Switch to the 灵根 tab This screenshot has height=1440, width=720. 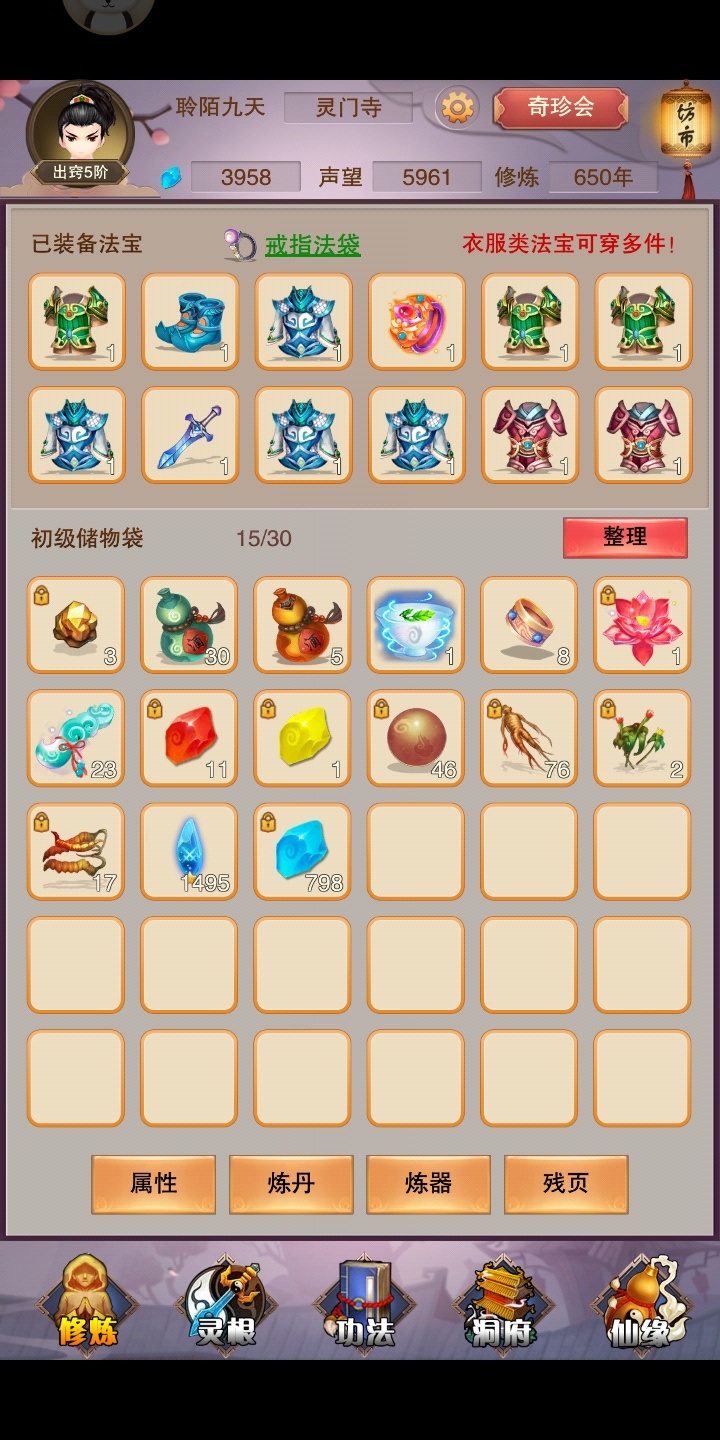[224, 1305]
